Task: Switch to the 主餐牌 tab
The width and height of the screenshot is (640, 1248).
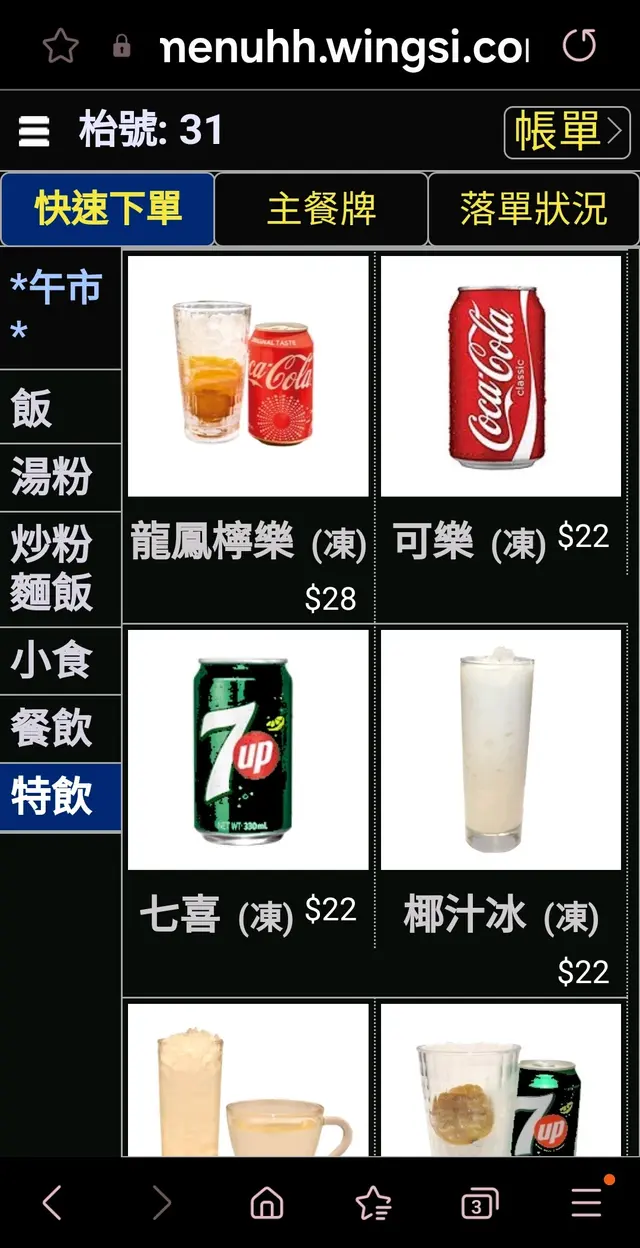Action: (321, 210)
